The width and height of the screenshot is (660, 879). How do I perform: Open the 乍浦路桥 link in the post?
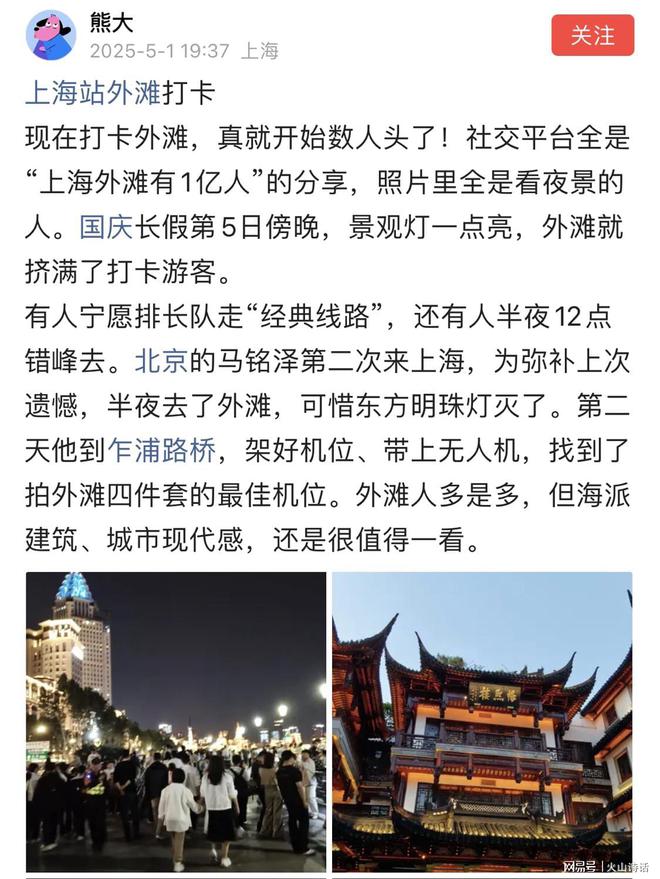[x=161, y=451]
